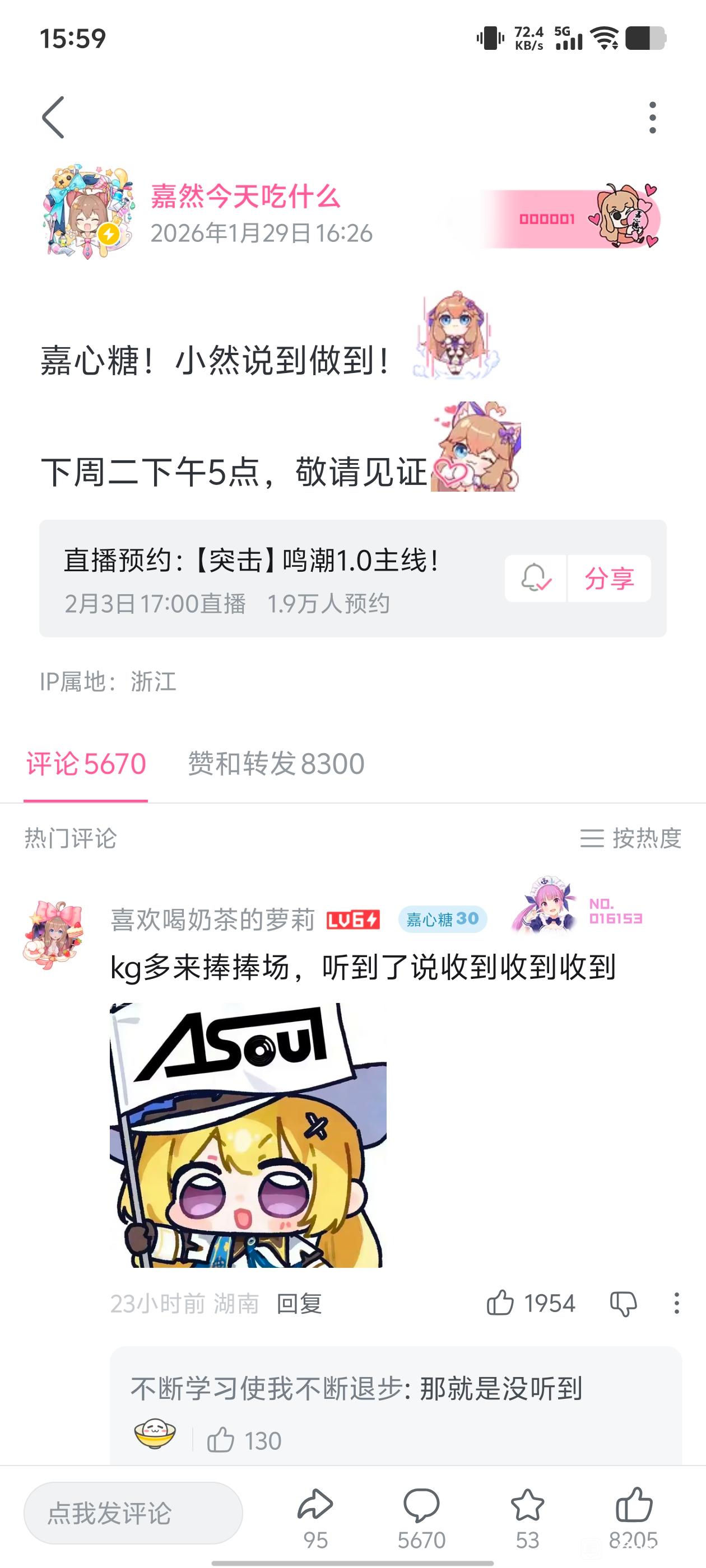The image size is (706, 1568).
Task: Like the reply from 不断学习使我不断退步
Action: tap(221, 1441)
